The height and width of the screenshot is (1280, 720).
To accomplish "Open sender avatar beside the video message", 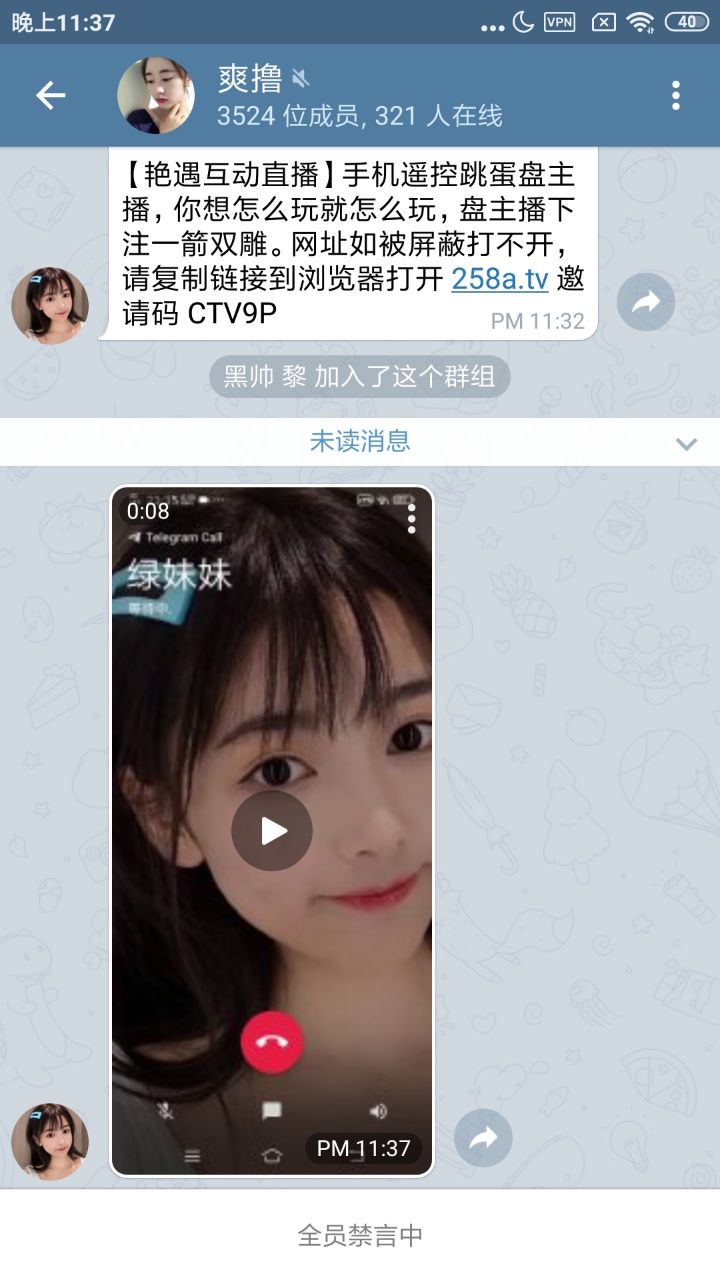I will click(x=50, y=1141).
